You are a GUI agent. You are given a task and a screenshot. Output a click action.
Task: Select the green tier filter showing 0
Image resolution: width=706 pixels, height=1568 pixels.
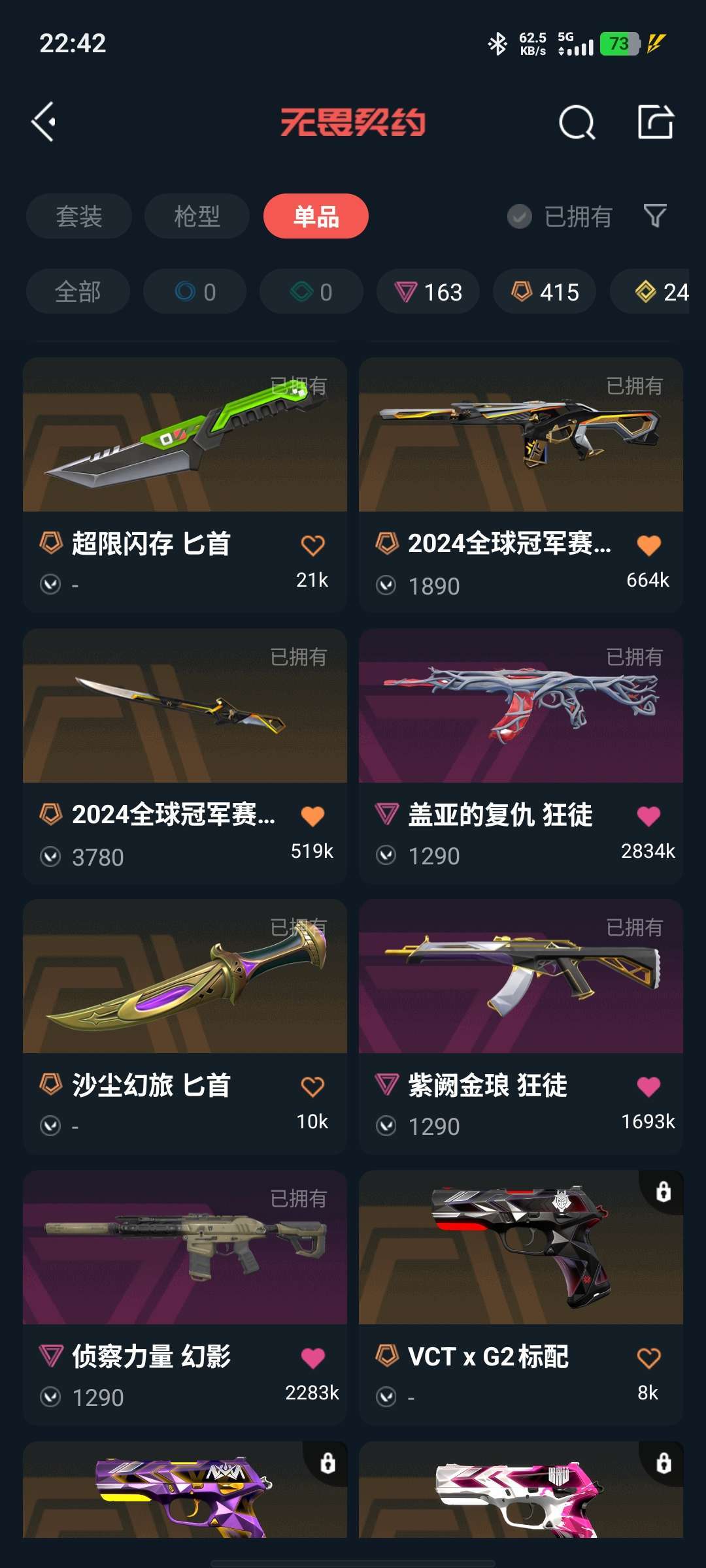(310, 292)
